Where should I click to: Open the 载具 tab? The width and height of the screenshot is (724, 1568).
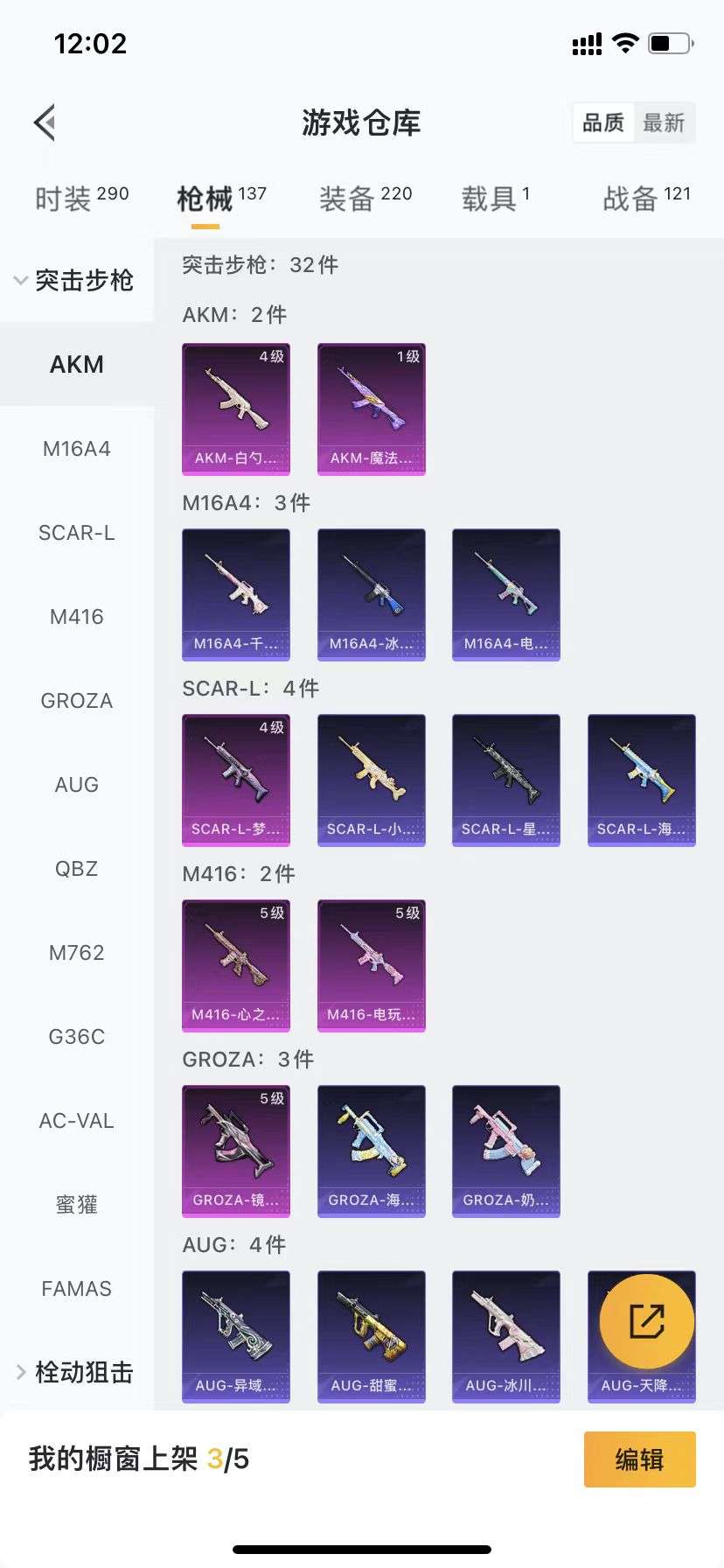495,199
